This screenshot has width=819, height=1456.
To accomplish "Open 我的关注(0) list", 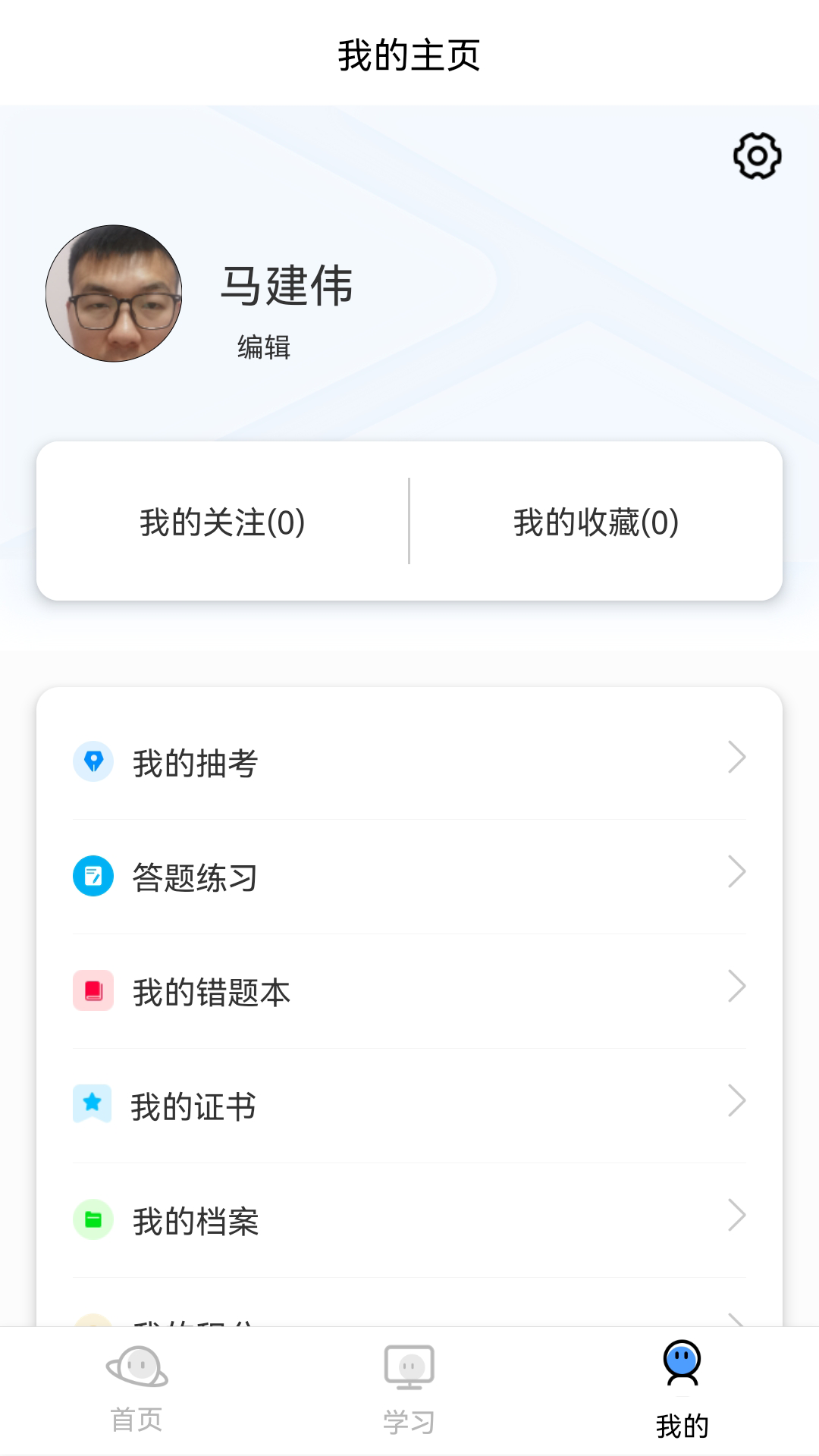I will point(221,522).
